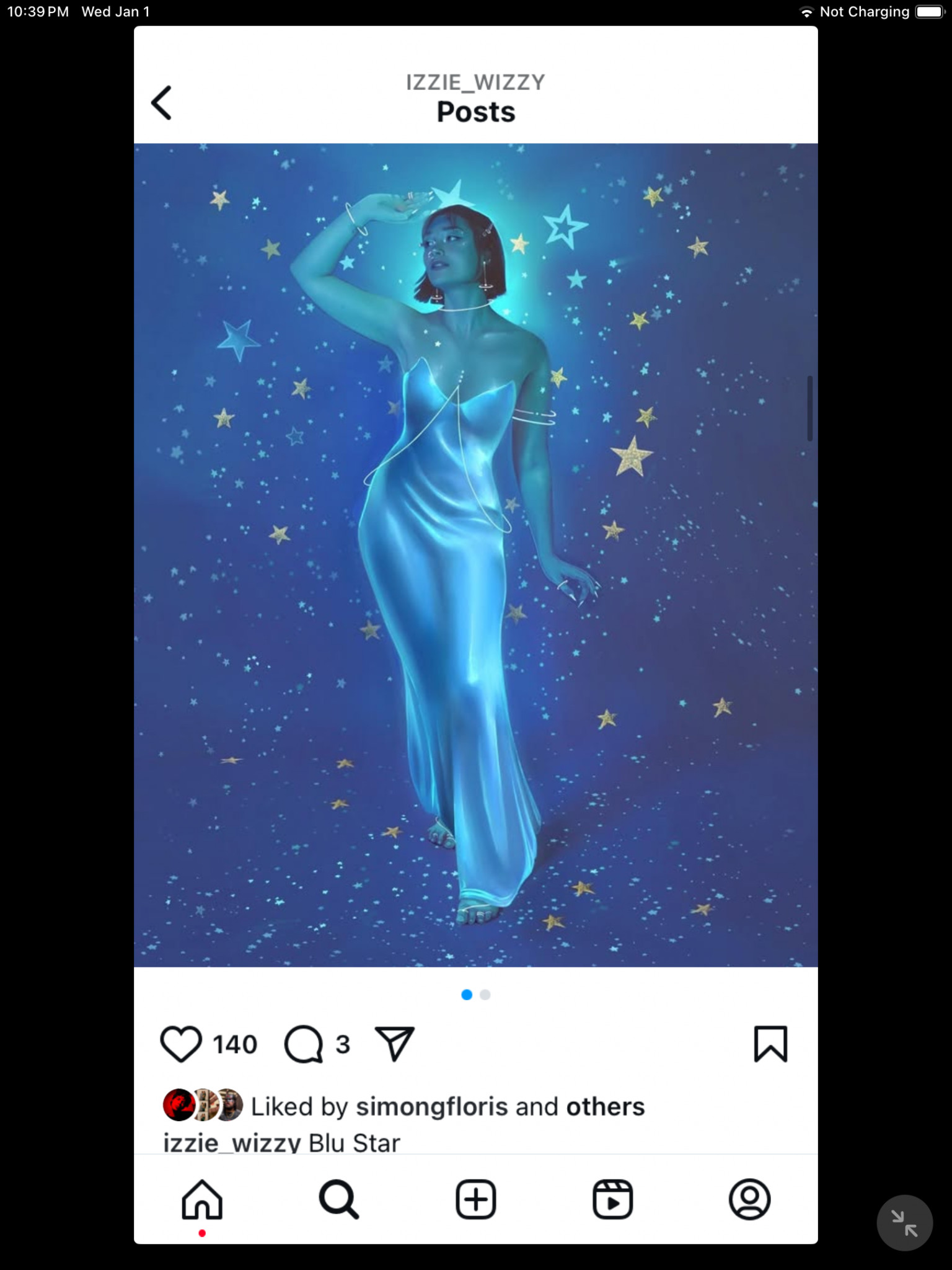
Task: View the others who liked this post
Action: tap(605, 1107)
